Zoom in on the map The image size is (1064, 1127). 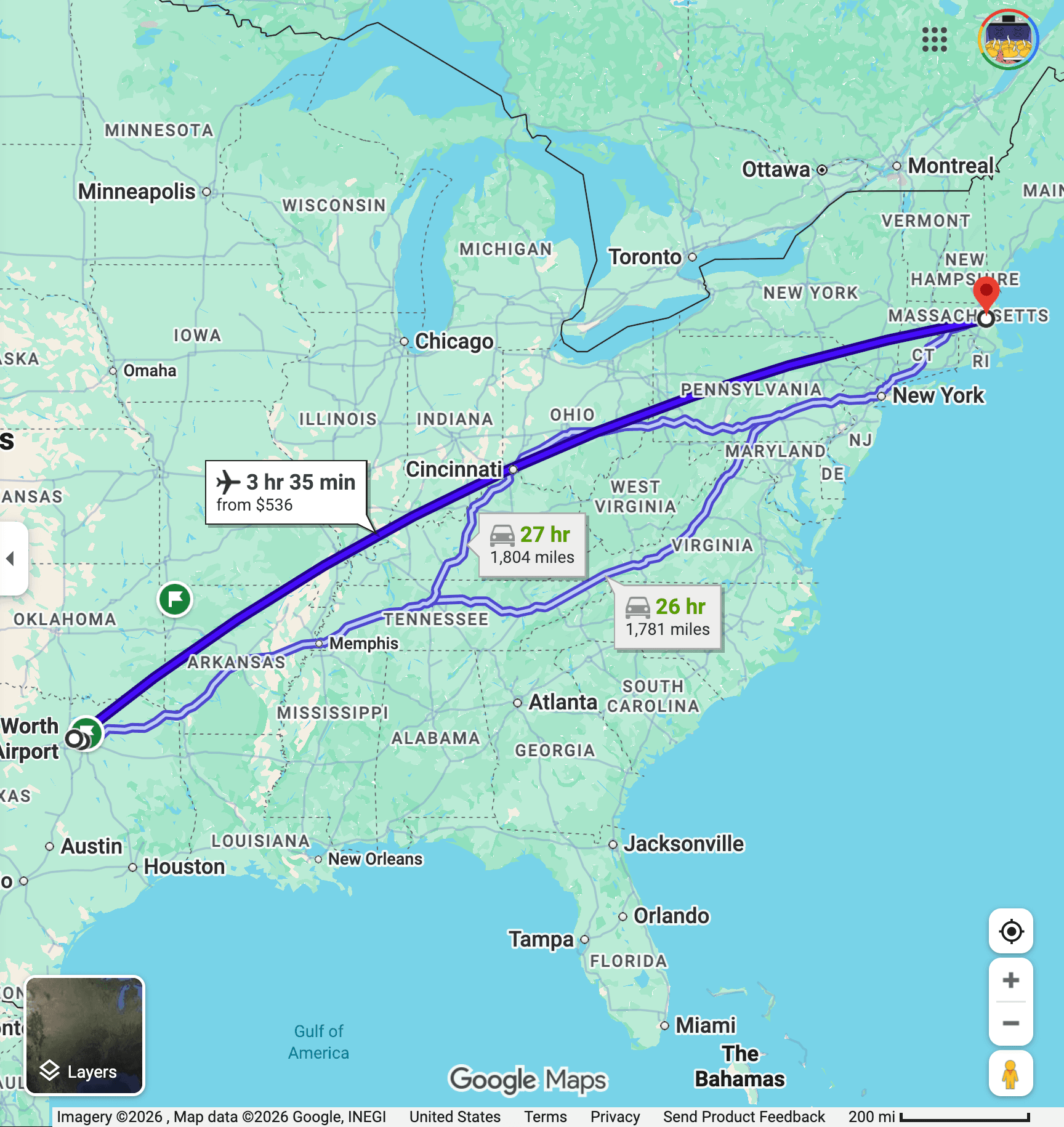[x=1010, y=980]
